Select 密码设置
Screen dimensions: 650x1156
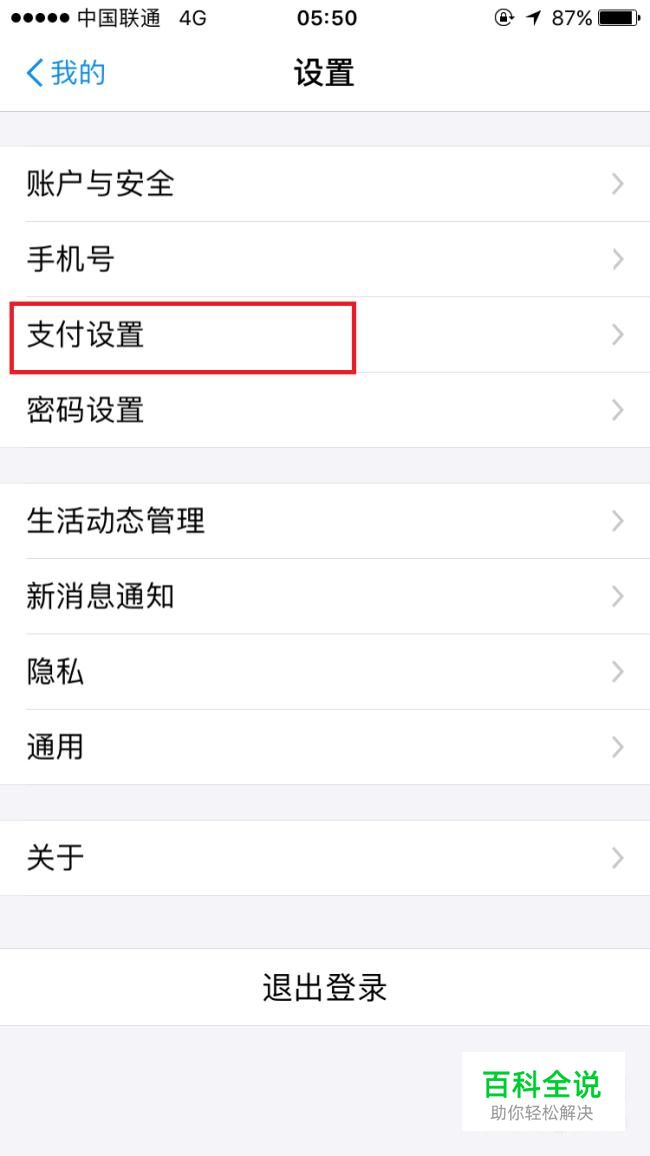pos(325,410)
